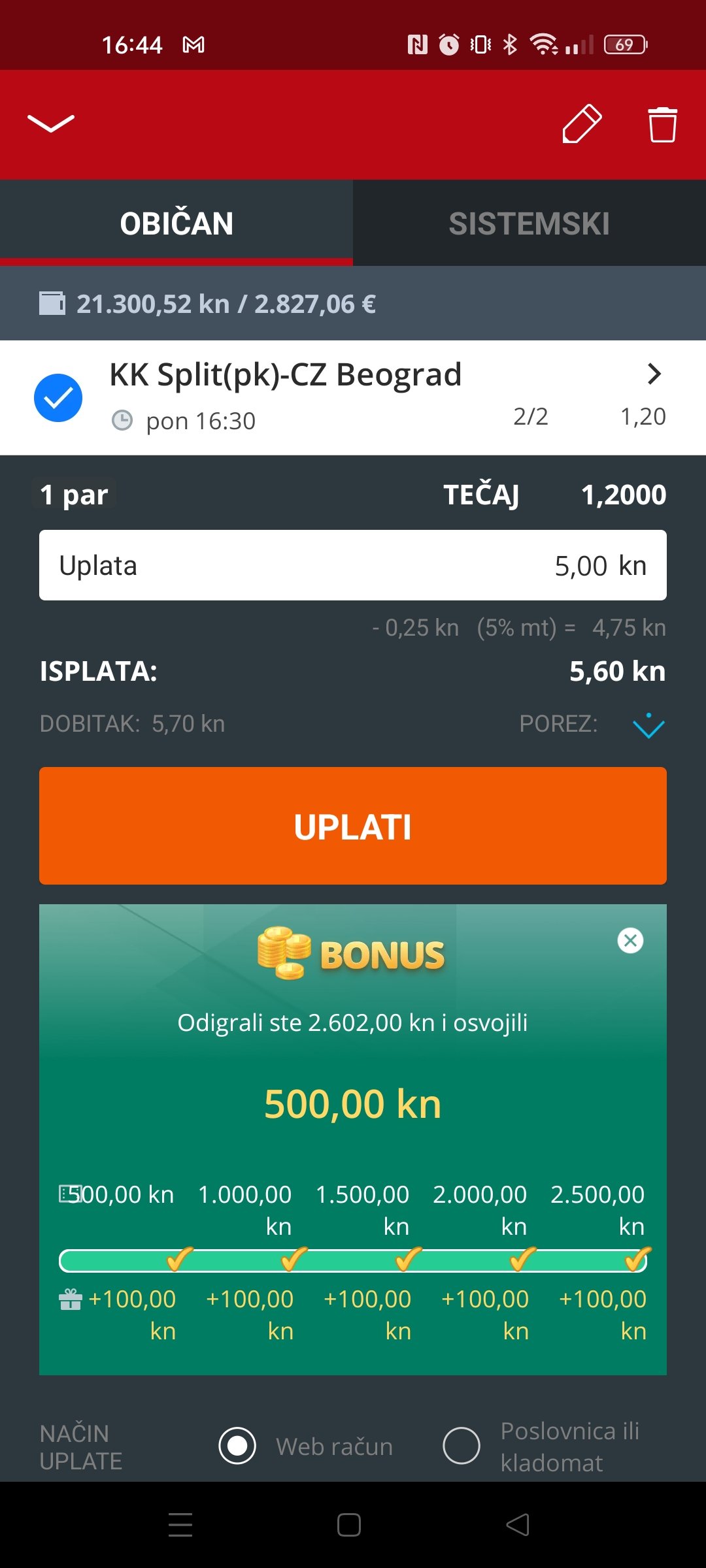Edit the betting slip with the pencil icon
The image size is (706, 1568).
[x=582, y=123]
